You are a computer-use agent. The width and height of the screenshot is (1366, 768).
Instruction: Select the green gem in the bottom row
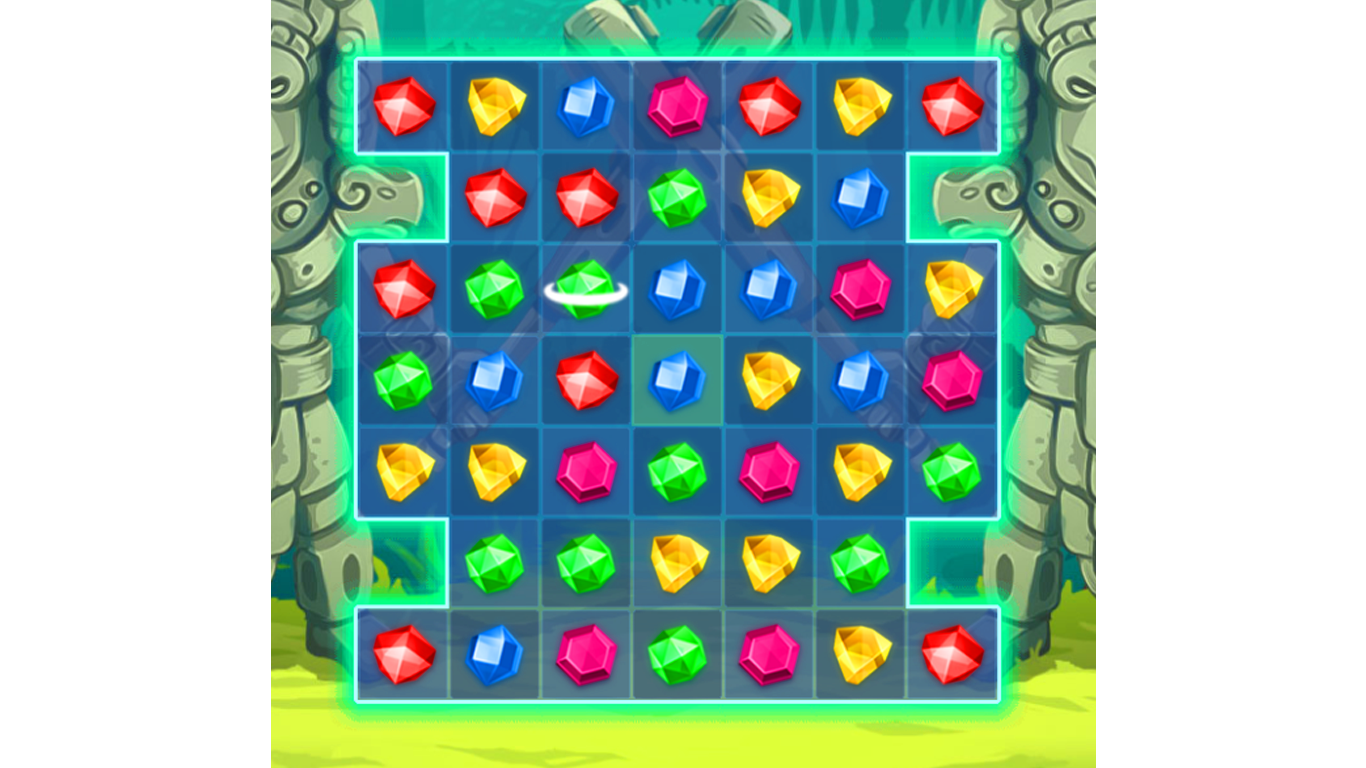pyautogui.click(x=677, y=655)
